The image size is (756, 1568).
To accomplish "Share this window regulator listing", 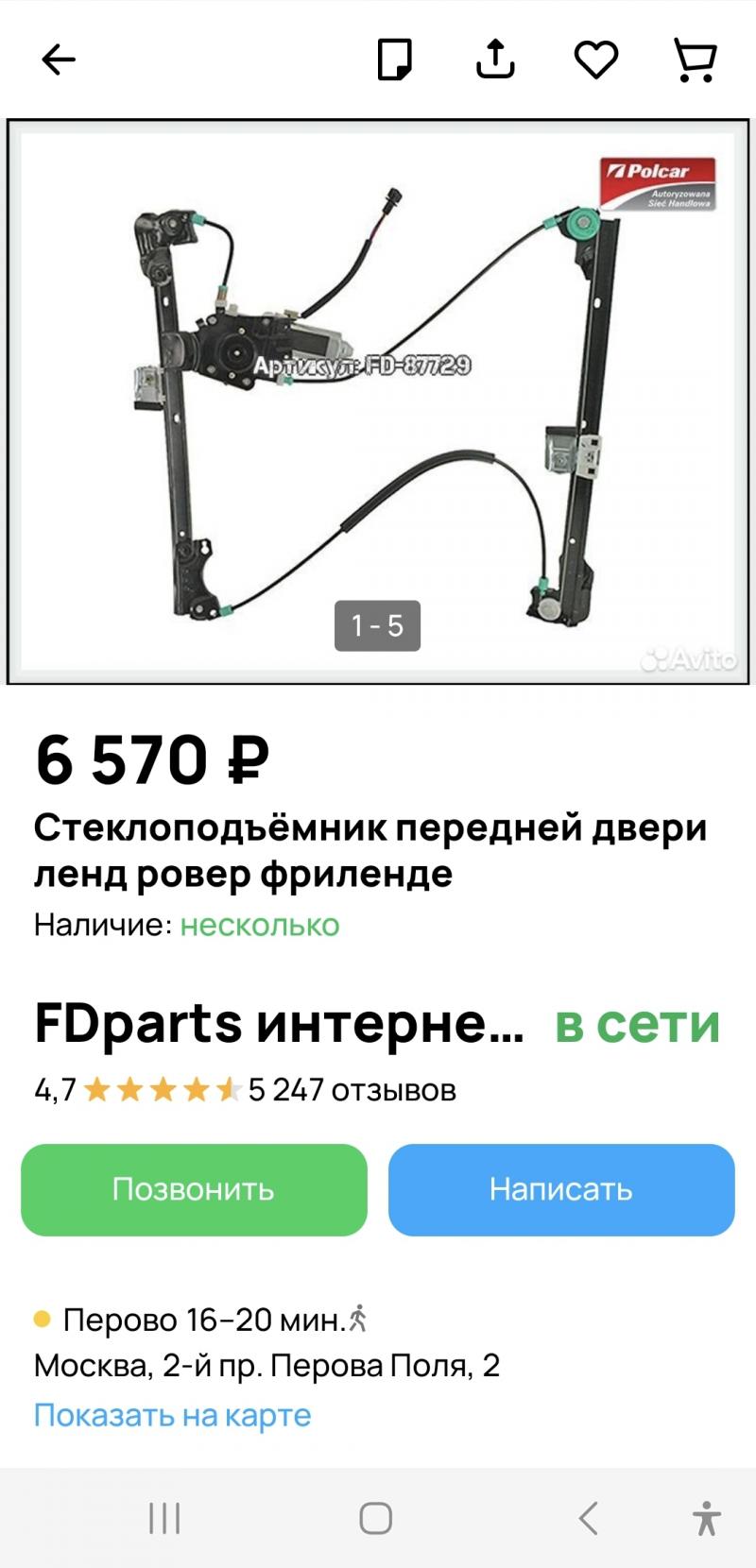I will [x=495, y=60].
